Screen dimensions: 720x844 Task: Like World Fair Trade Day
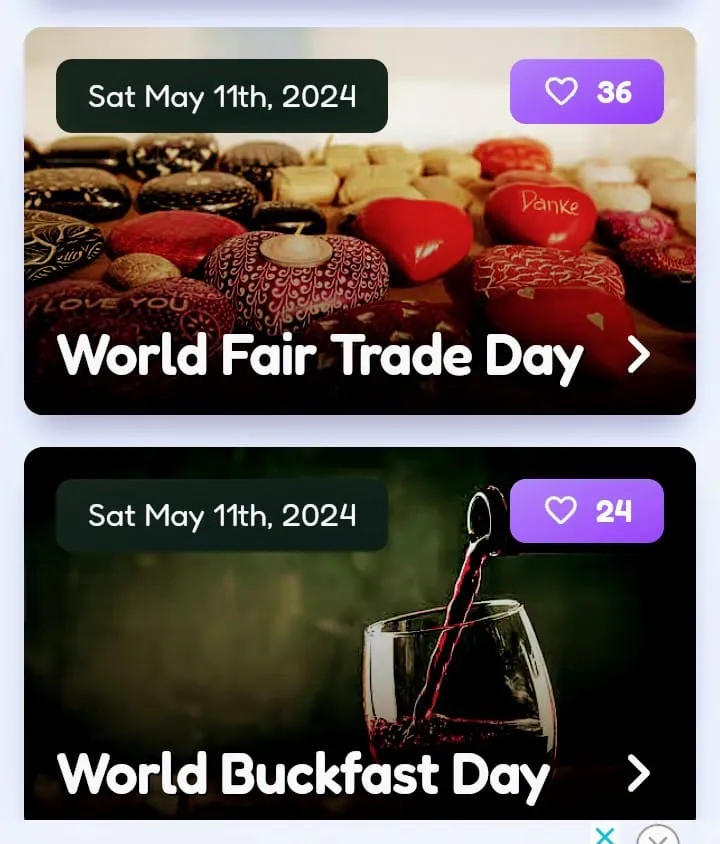click(586, 92)
